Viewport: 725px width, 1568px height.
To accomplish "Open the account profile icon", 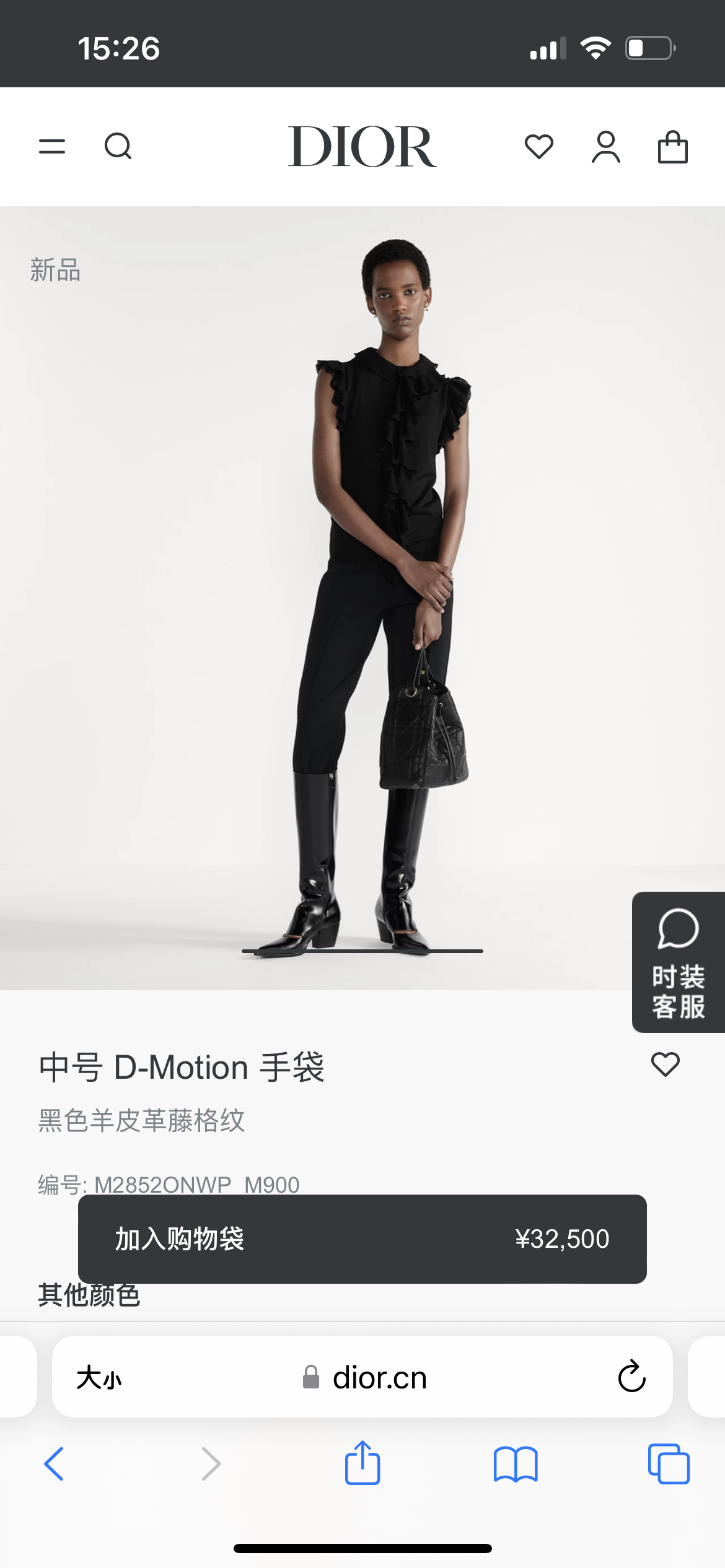I will [x=605, y=147].
